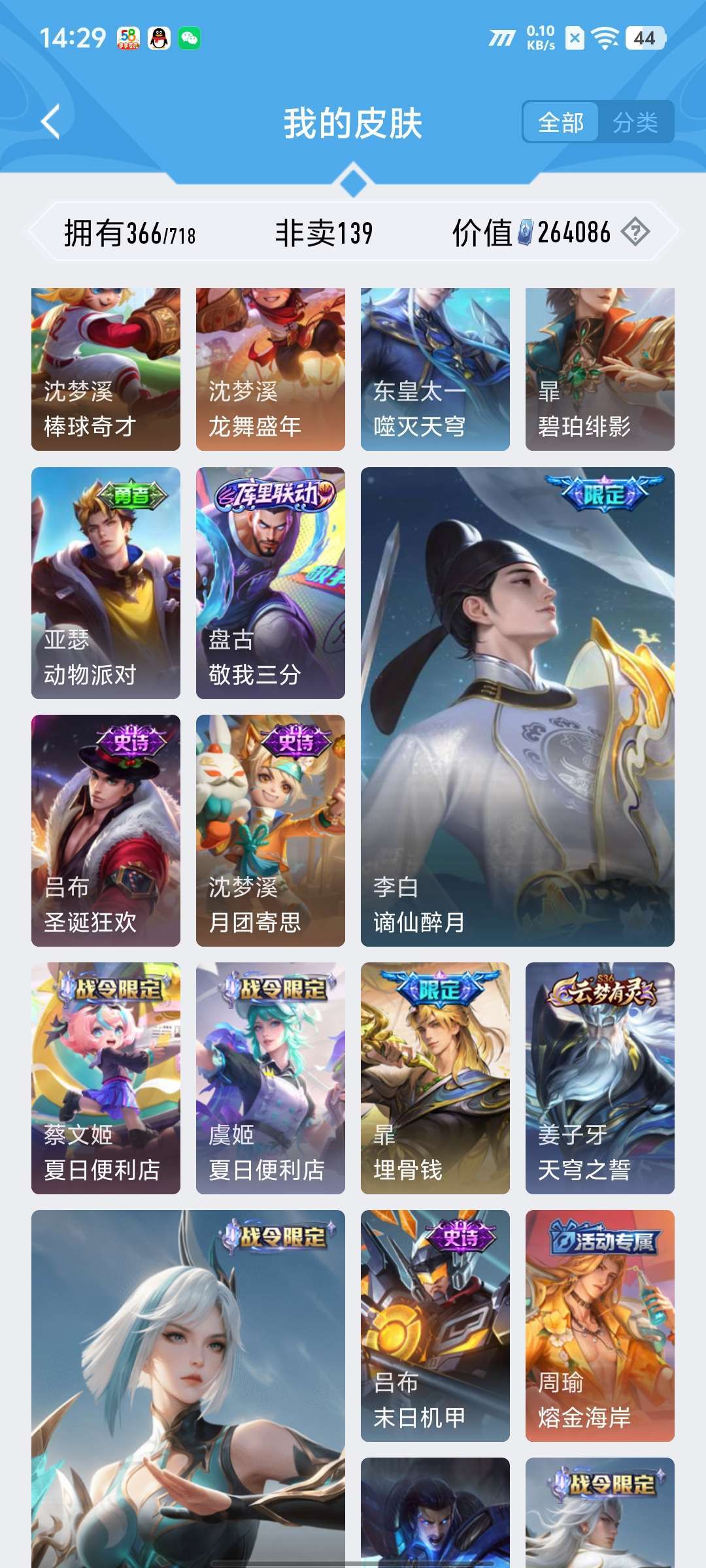This screenshot has height=1568, width=706.
Task: Select 沈梦溪 月团寄思 skin
Action: pyautogui.click(x=271, y=830)
